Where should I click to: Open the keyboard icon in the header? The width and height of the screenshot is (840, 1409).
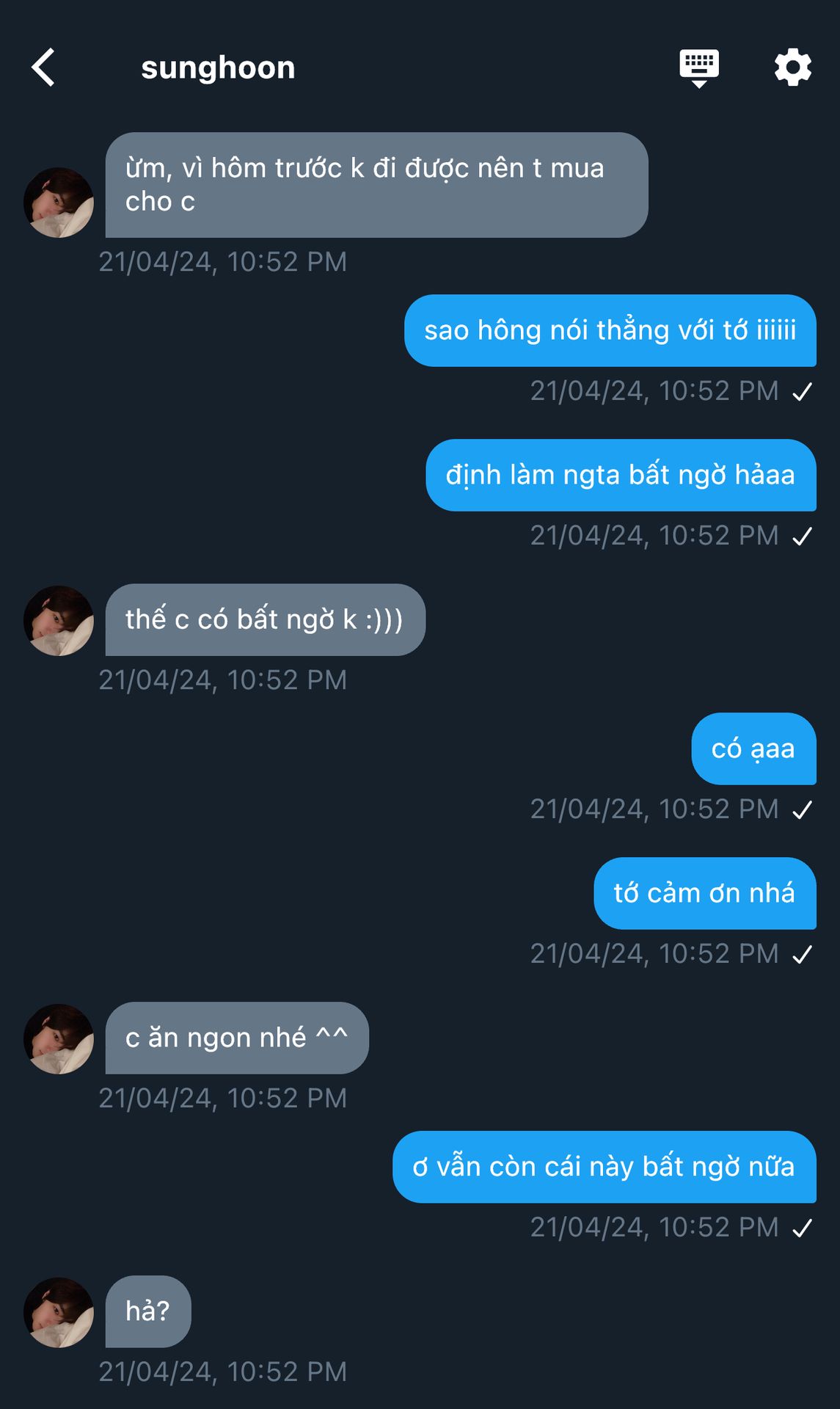(x=698, y=68)
